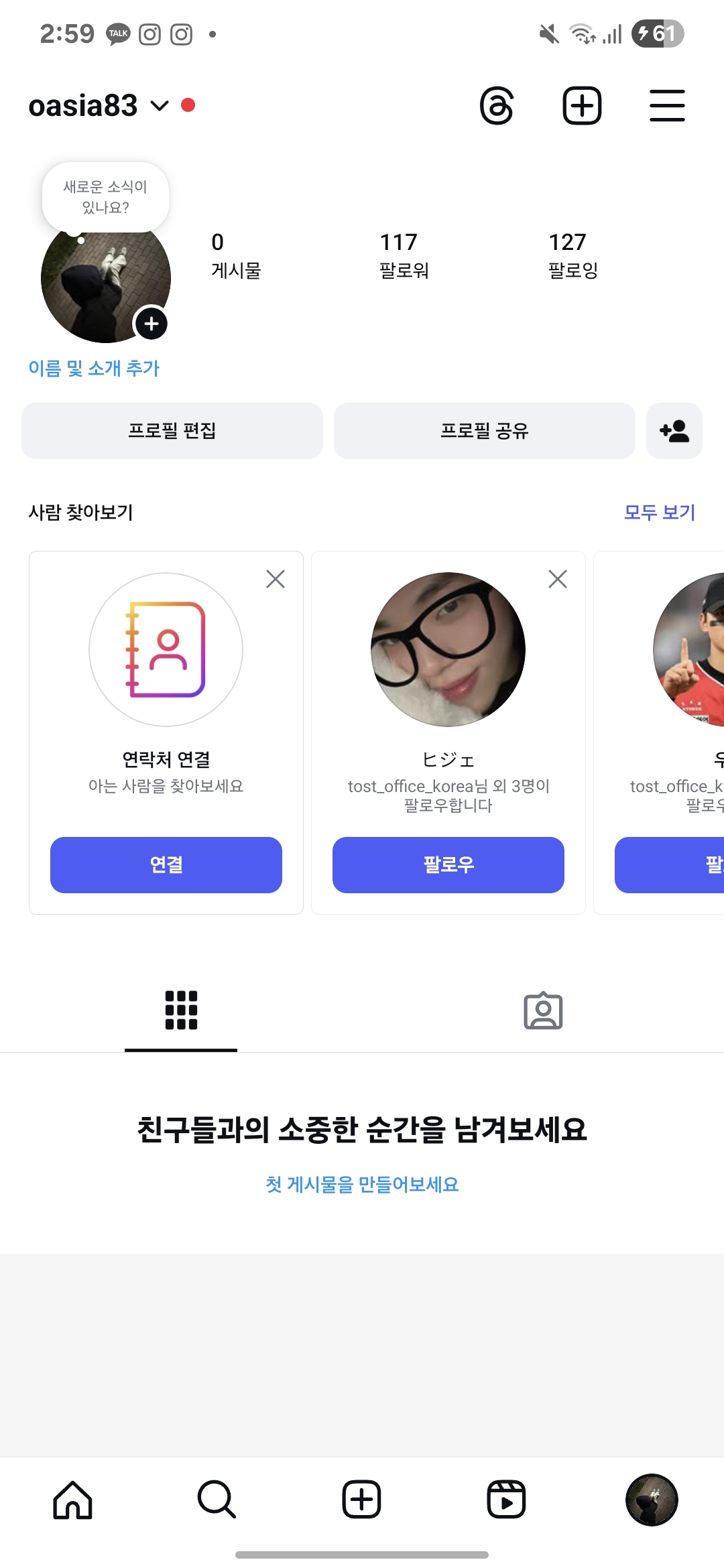The width and height of the screenshot is (724, 1568).
Task: Open the hamburger menu
Action: (x=667, y=106)
